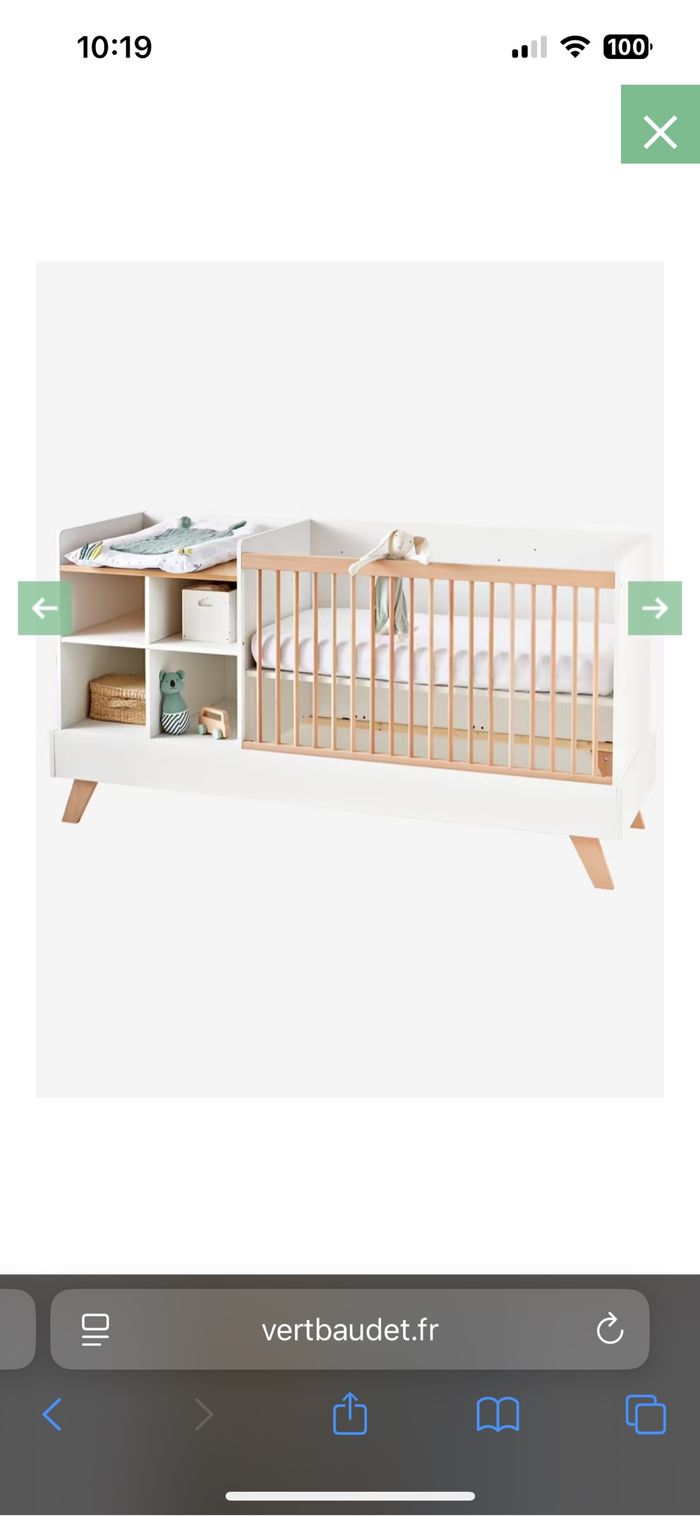This screenshot has width=700, height=1516.
Task: Open the vertbaudet.fr address bar
Action: tap(350, 1329)
